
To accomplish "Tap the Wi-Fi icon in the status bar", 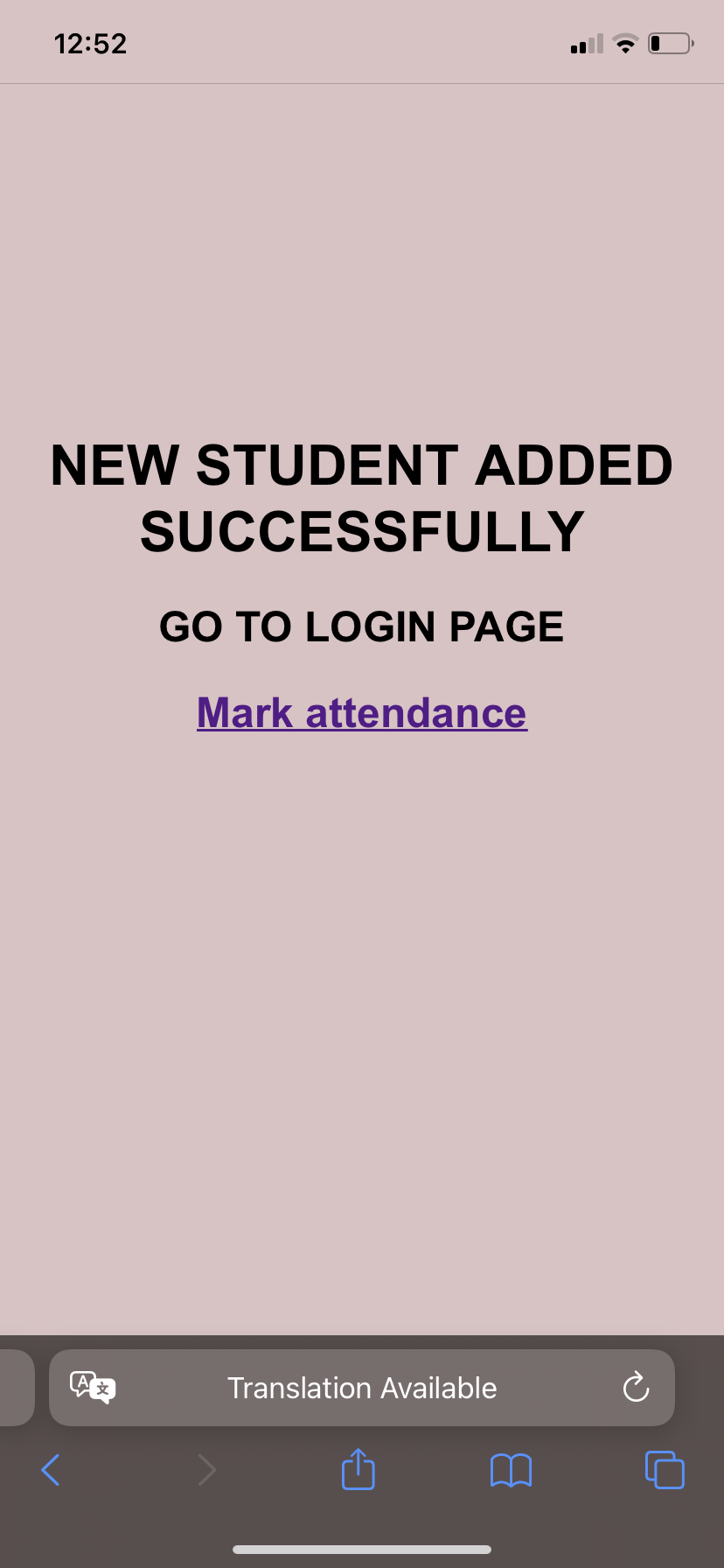I will pos(626,43).
